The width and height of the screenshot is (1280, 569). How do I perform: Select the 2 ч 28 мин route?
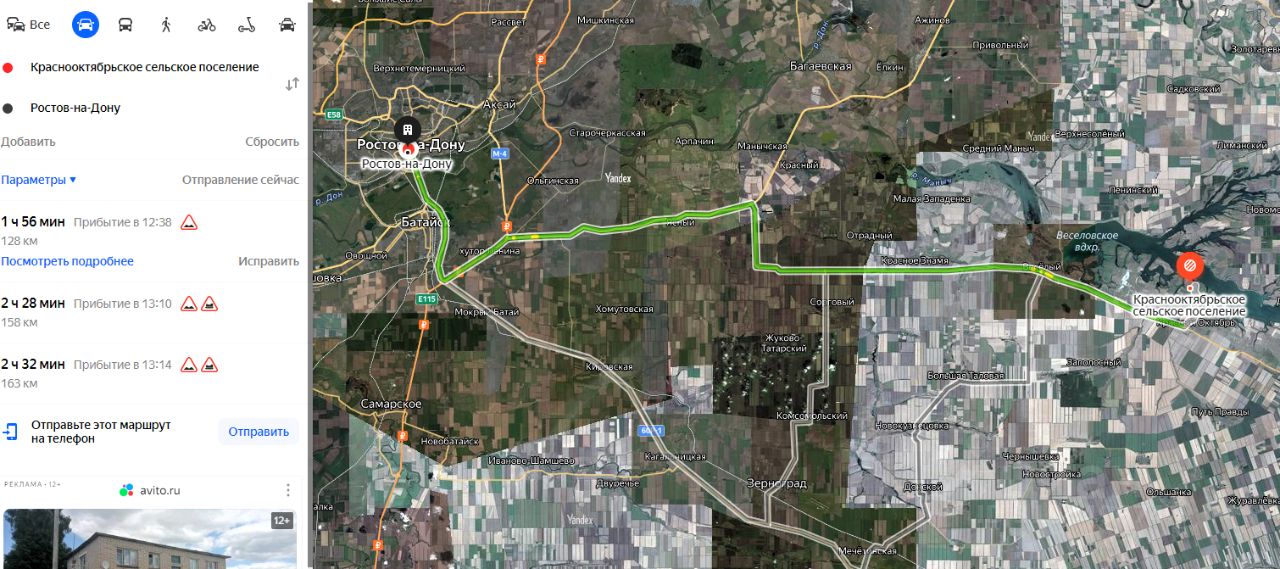point(33,303)
